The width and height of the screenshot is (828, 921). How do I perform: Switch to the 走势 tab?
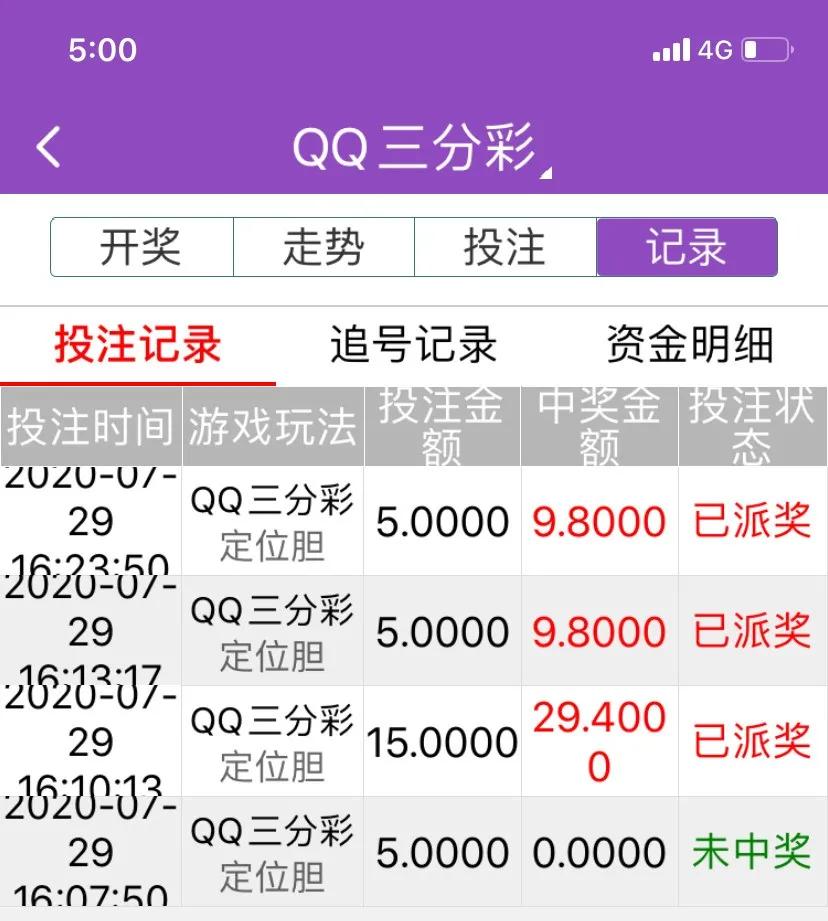322,248
